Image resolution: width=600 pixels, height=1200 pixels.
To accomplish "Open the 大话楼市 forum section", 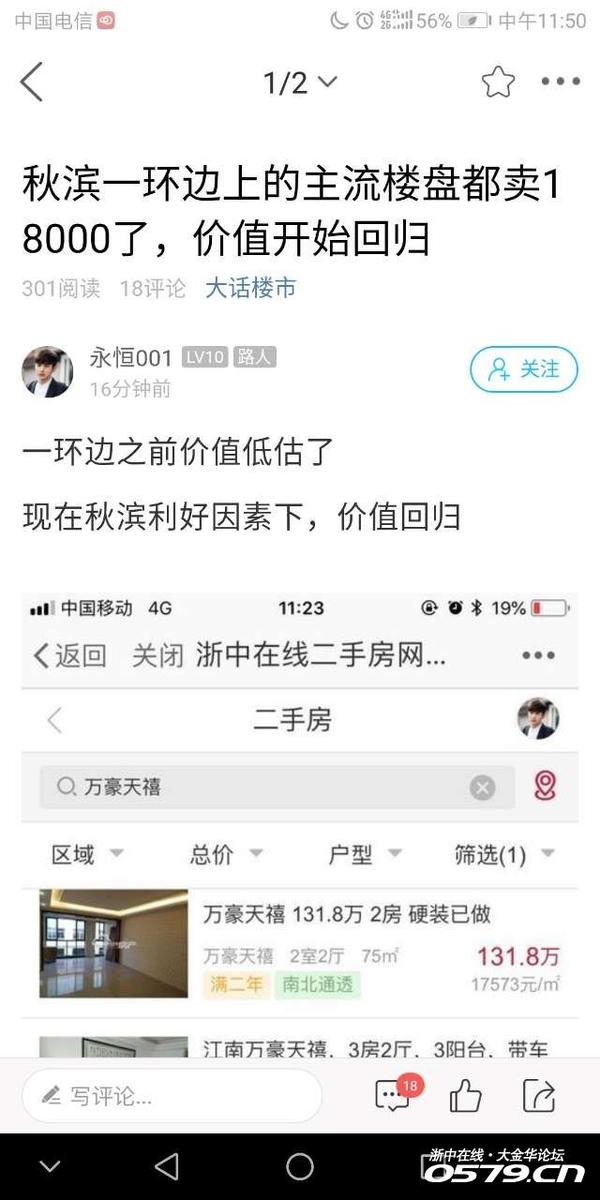I will 251,289.
